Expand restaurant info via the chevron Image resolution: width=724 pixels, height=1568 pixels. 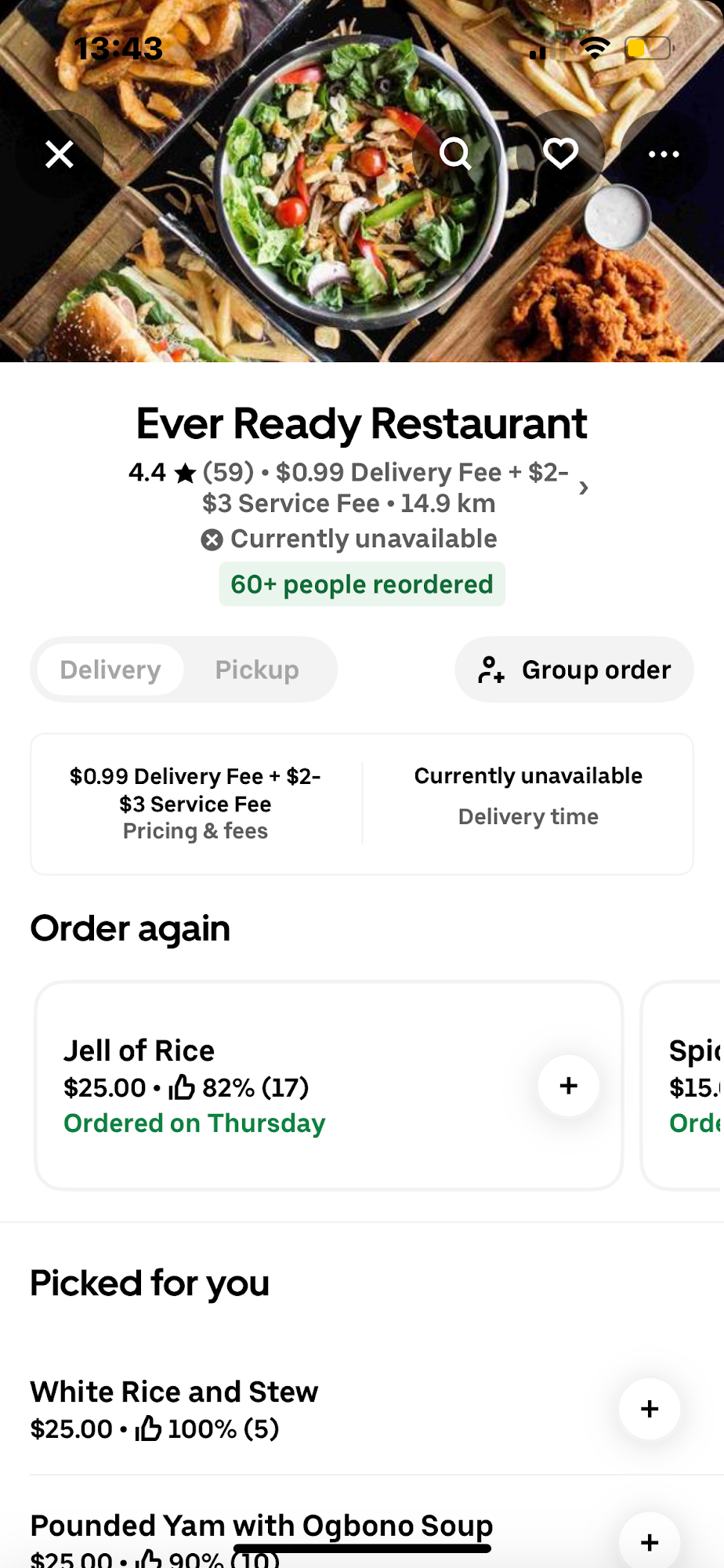click(x=583, y=488)
